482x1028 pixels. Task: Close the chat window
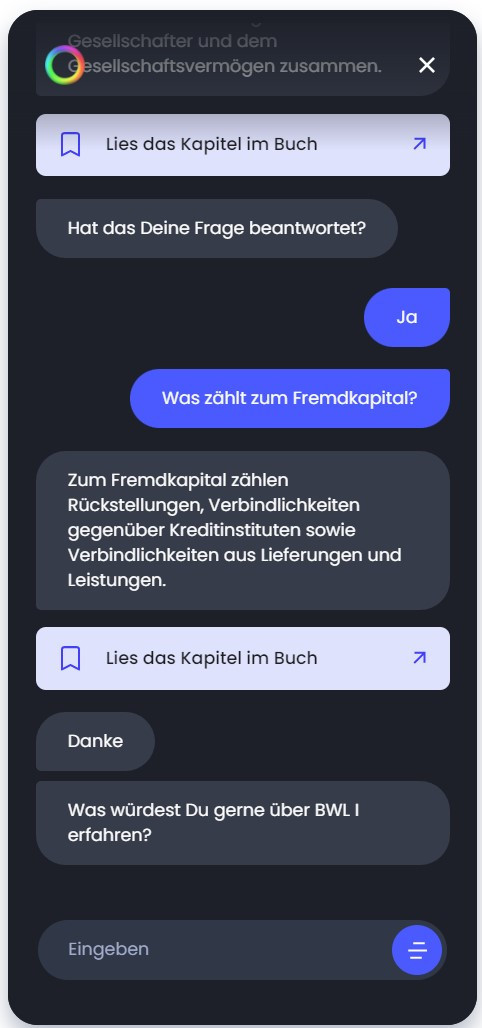pos(427,65)
